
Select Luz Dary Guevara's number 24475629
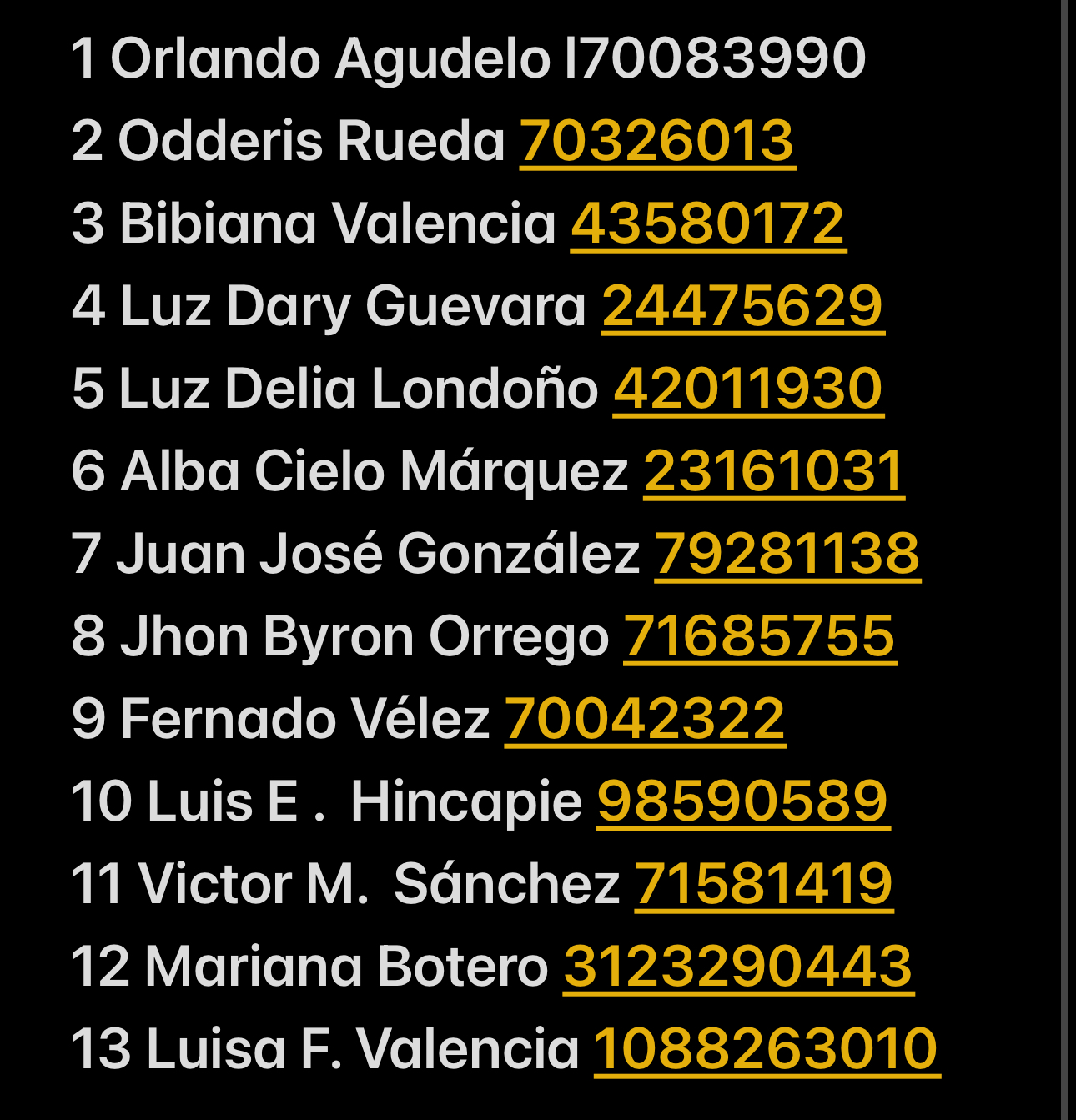[x=742, y=306]
